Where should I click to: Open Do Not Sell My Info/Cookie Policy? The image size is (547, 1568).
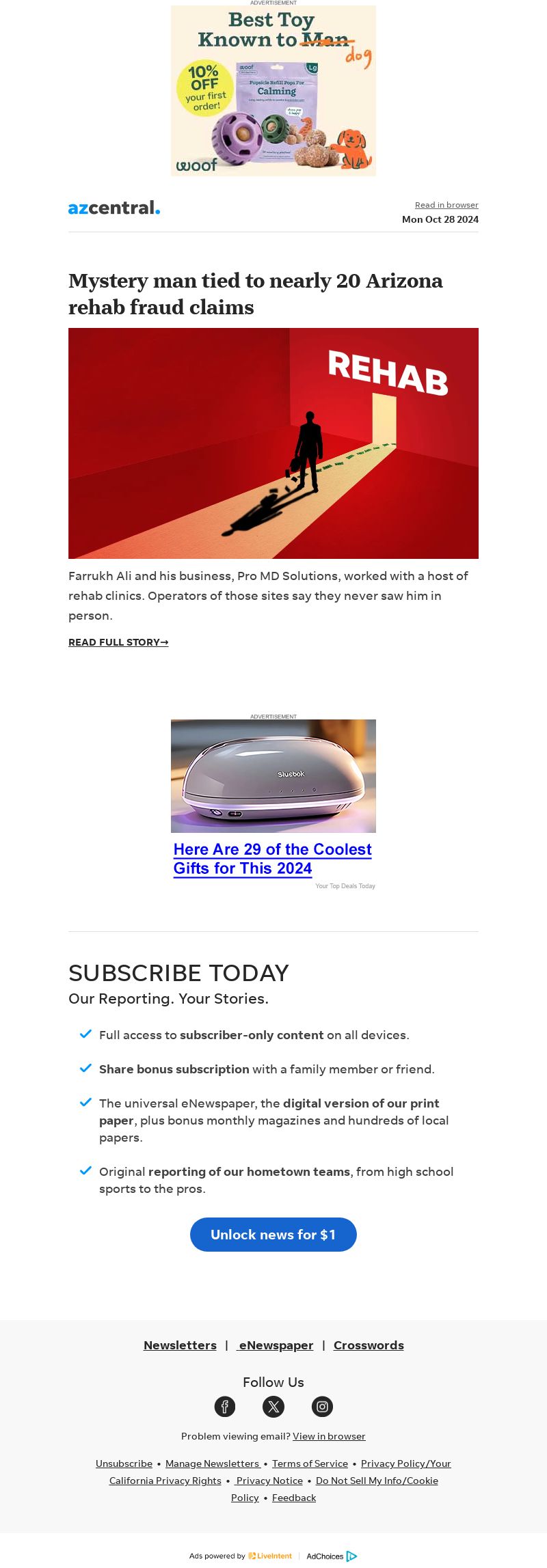[377, 1481]
